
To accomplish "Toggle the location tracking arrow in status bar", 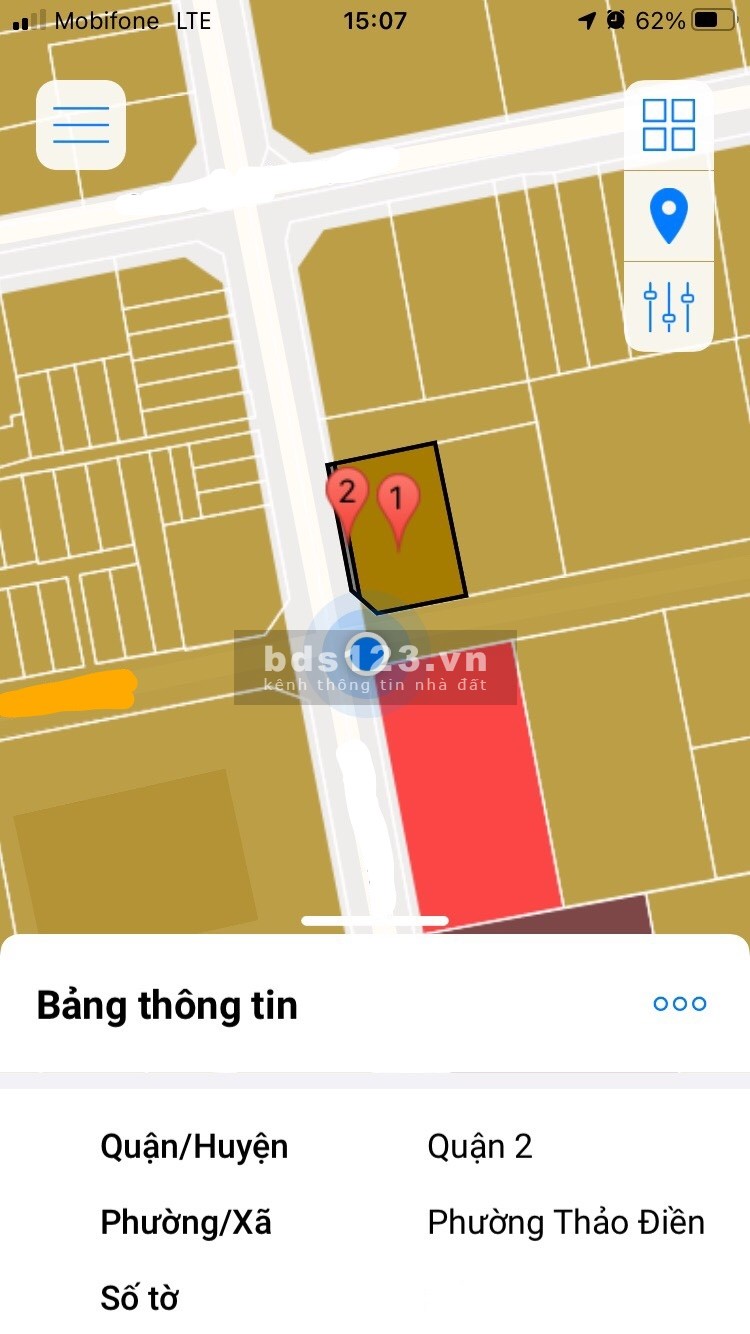I will coord(588,18).
